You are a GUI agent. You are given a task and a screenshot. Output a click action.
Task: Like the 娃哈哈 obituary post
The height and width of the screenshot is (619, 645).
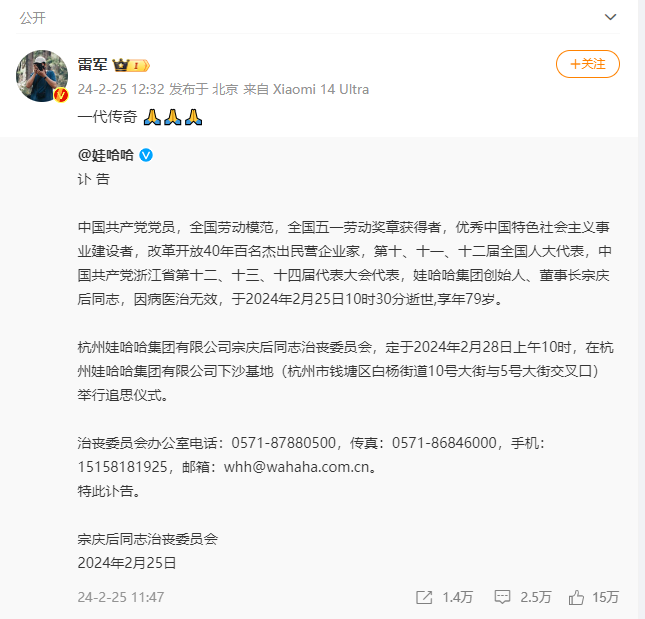point(592,597)
